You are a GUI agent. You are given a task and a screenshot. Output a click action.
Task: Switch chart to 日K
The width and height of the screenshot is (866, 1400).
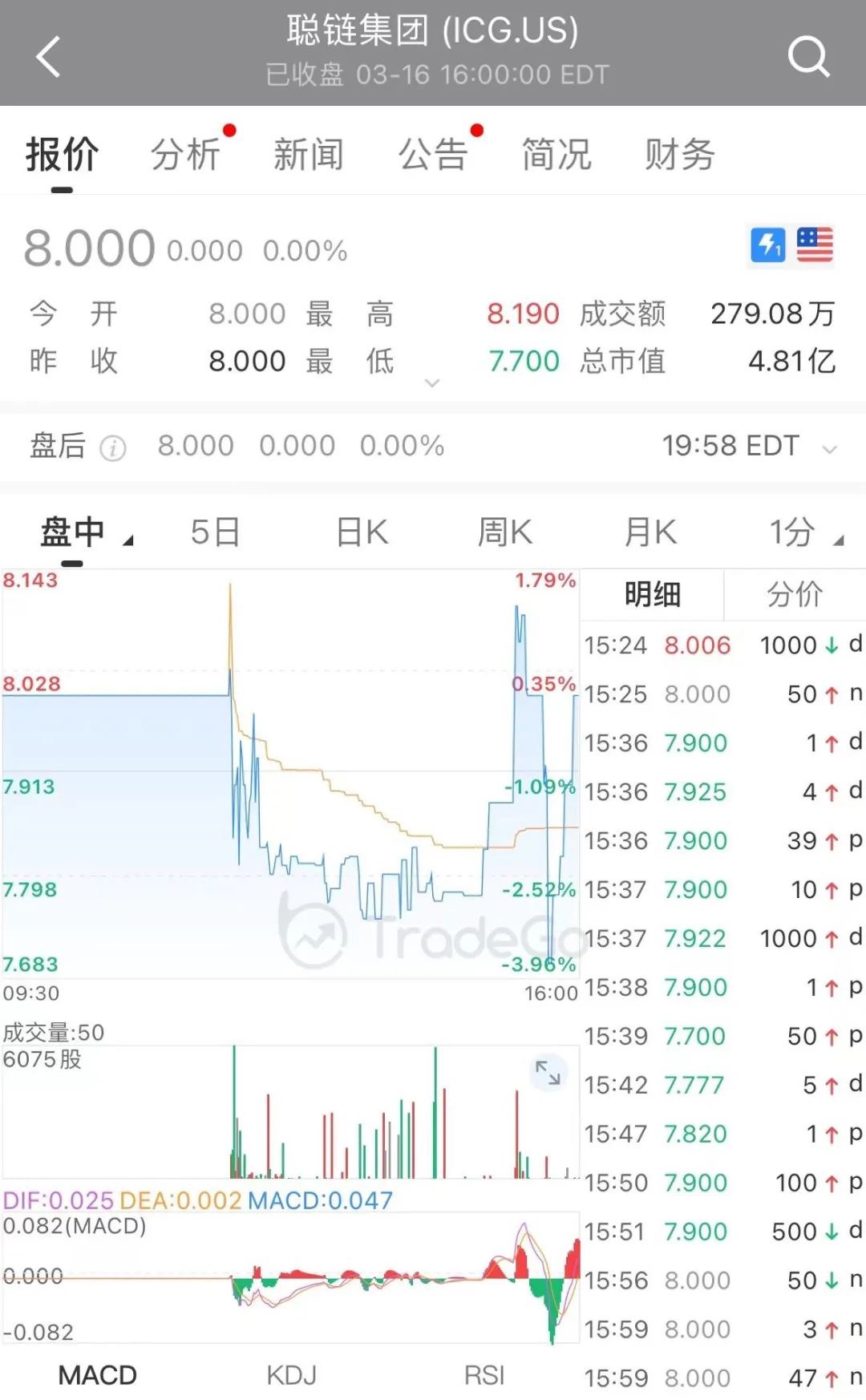362,532
